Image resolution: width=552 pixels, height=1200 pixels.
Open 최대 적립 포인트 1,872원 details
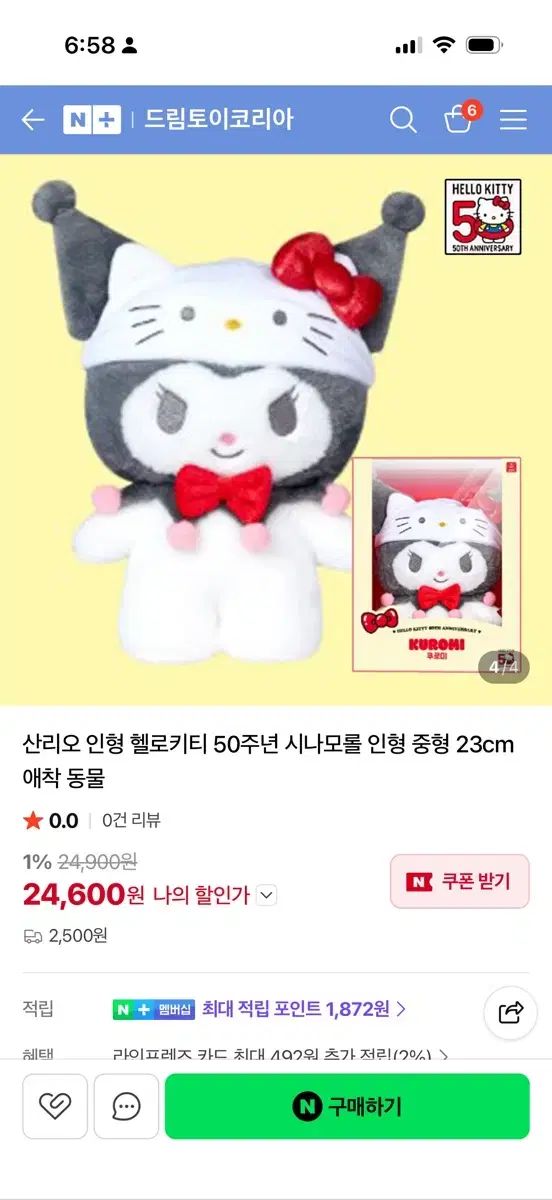pos(303,1009)
